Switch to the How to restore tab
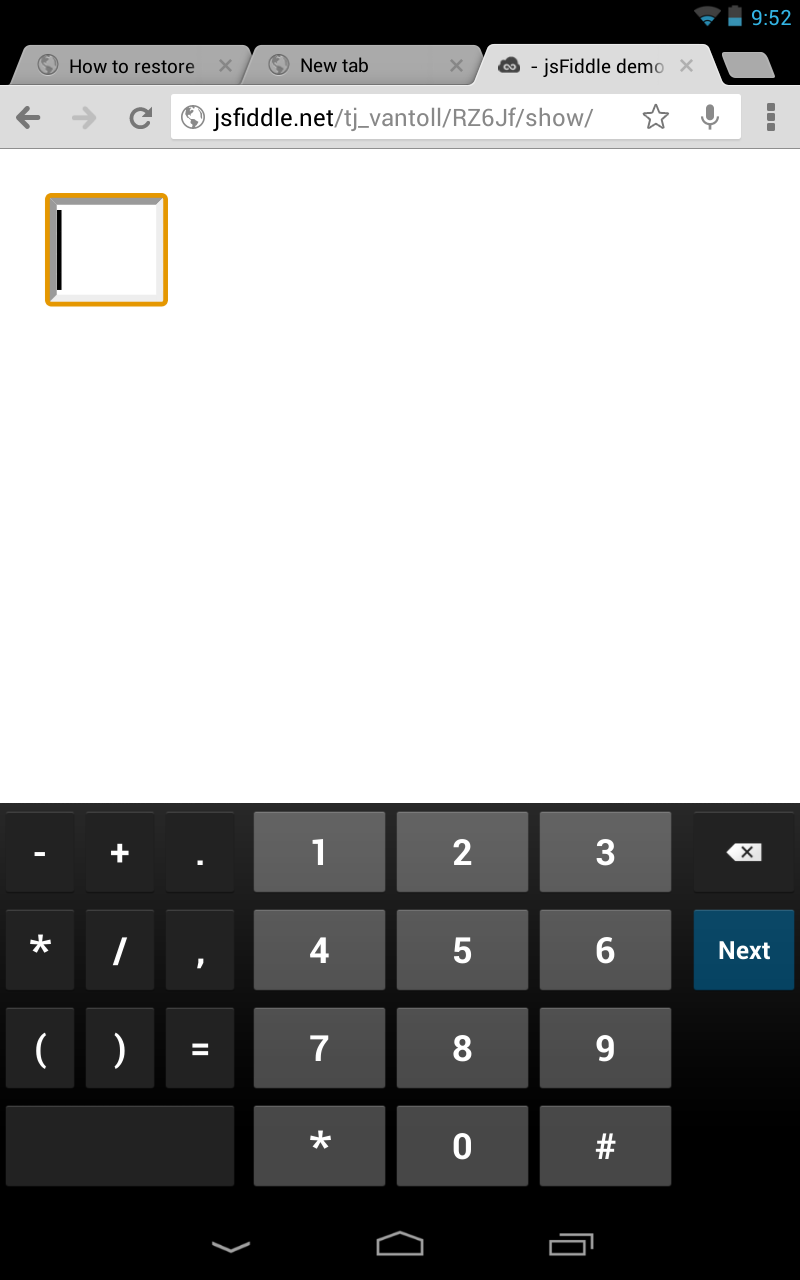The height and width of the screenshot is (1280, 800). click(132, 66)
